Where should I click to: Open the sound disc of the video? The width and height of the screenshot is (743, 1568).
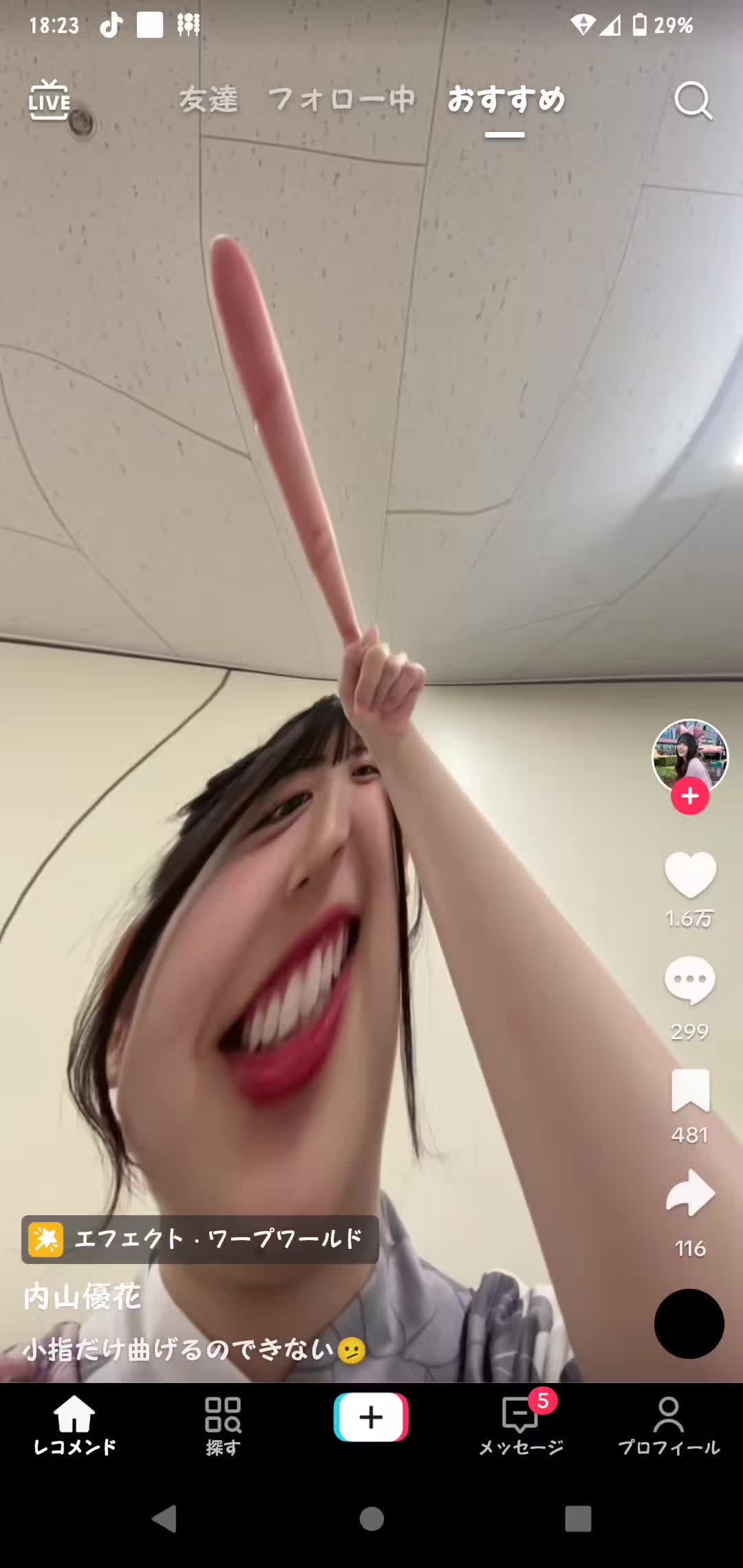click(689, 1324)
